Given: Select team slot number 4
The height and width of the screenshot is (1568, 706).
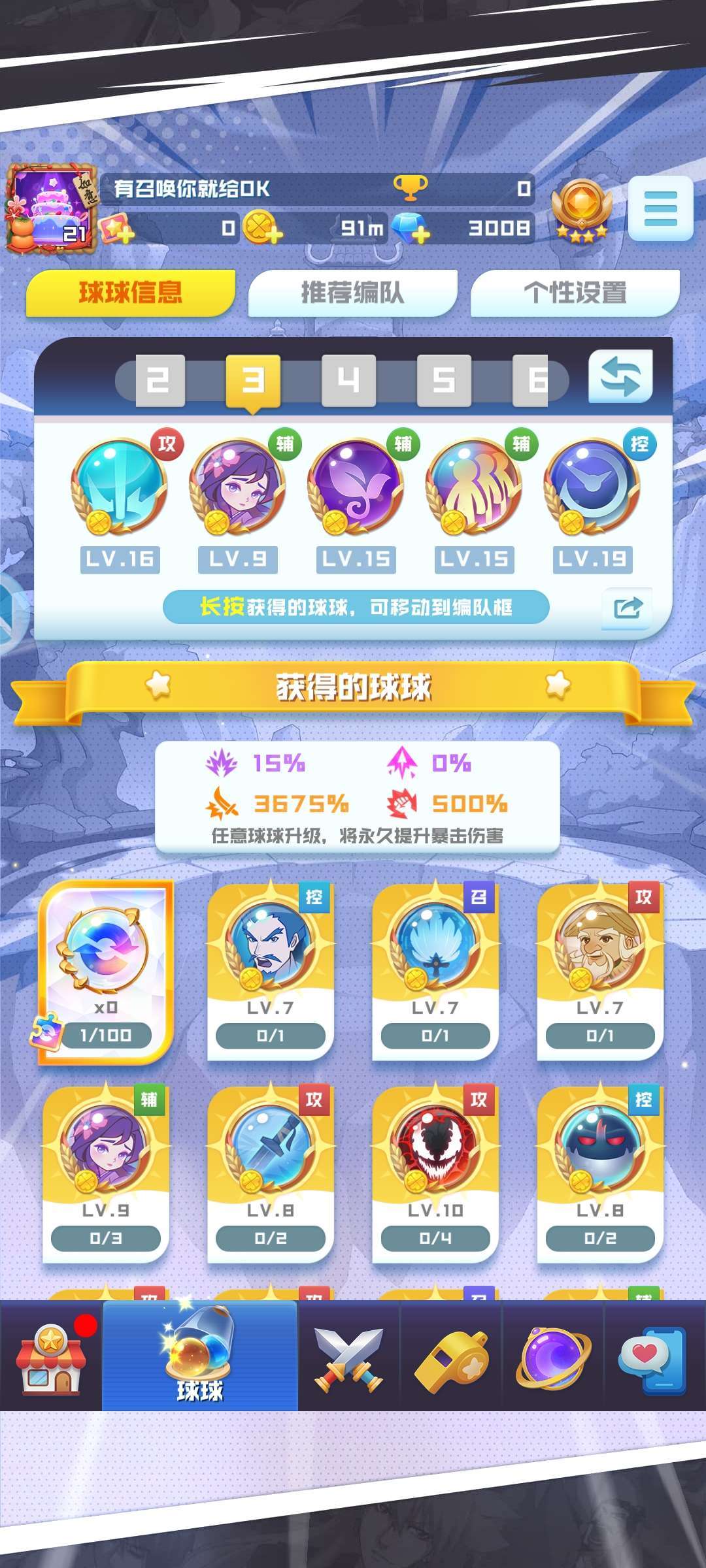Looking at the screenshot, I should pyautogui.click(x=348, y=380).
